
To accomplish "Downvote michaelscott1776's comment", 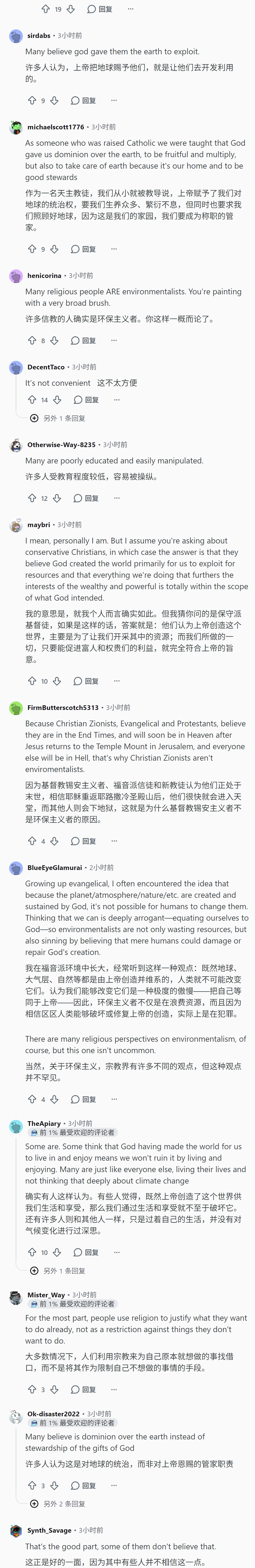I will tap(54, 249).
